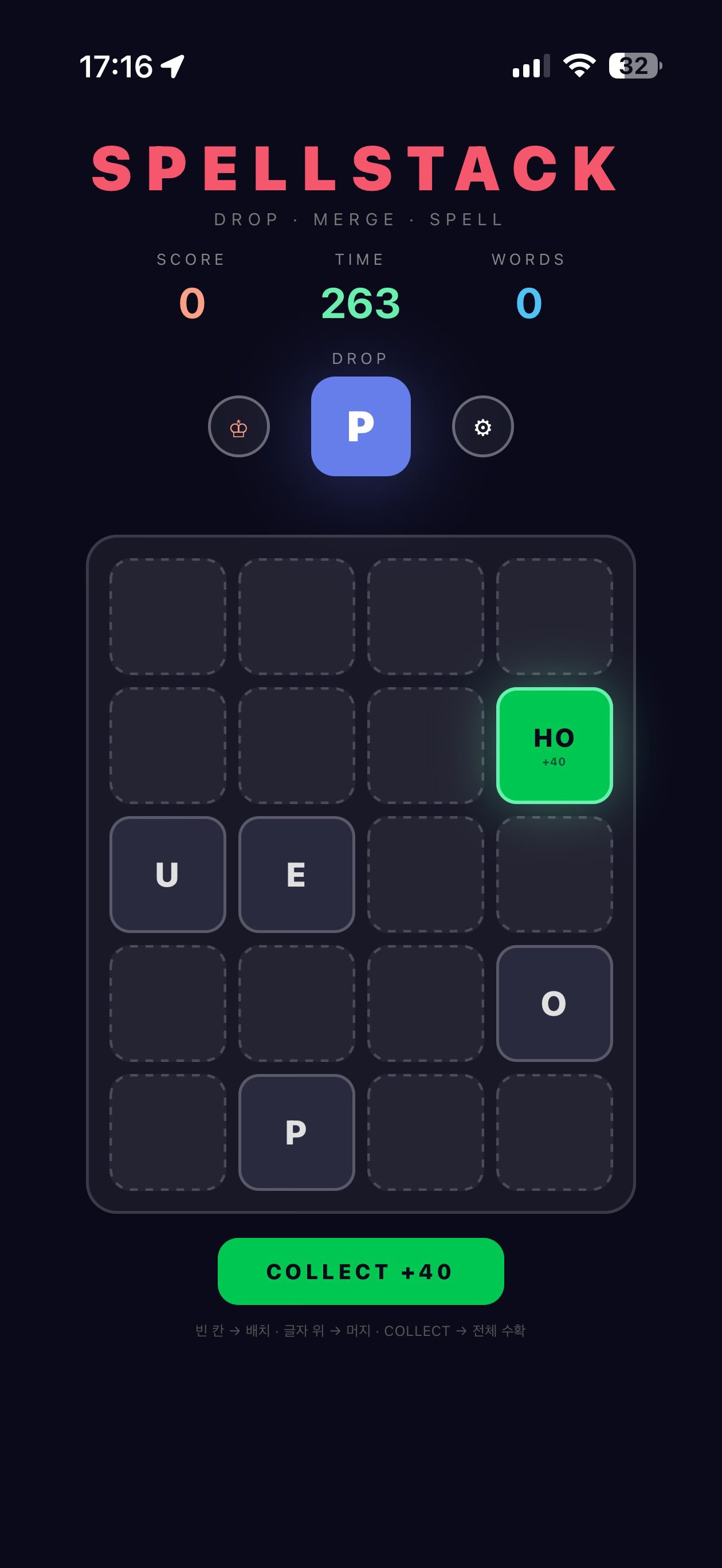Merge the letter onto the O tile
The height and width of the screenshot is (1568, 722).
pyautogui.click(x=554, y=1003)
